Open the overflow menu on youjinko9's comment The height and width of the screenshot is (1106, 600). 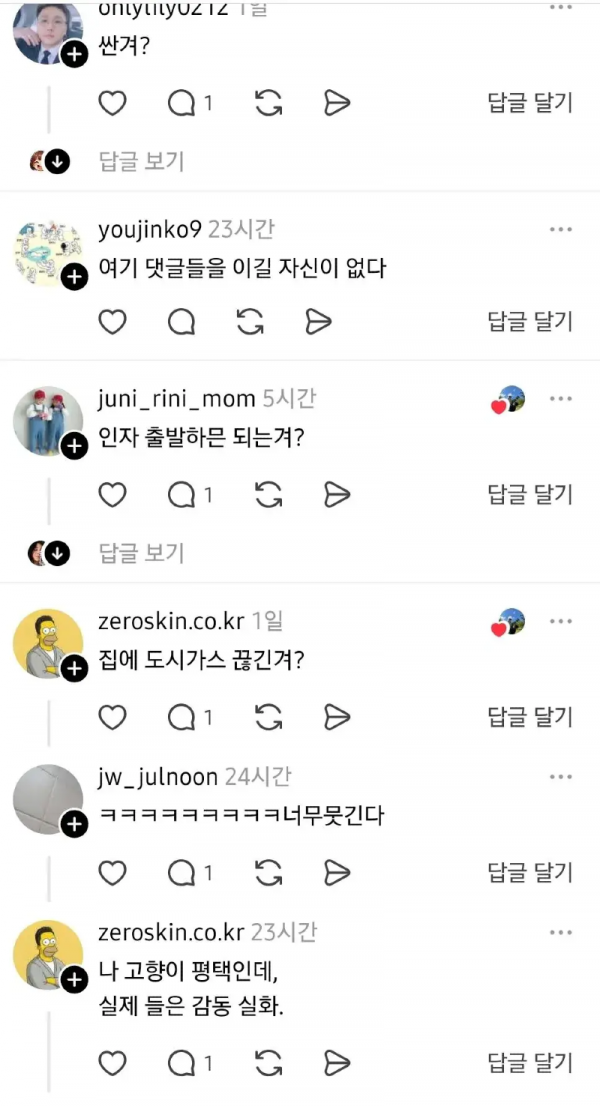coord(561,230)
